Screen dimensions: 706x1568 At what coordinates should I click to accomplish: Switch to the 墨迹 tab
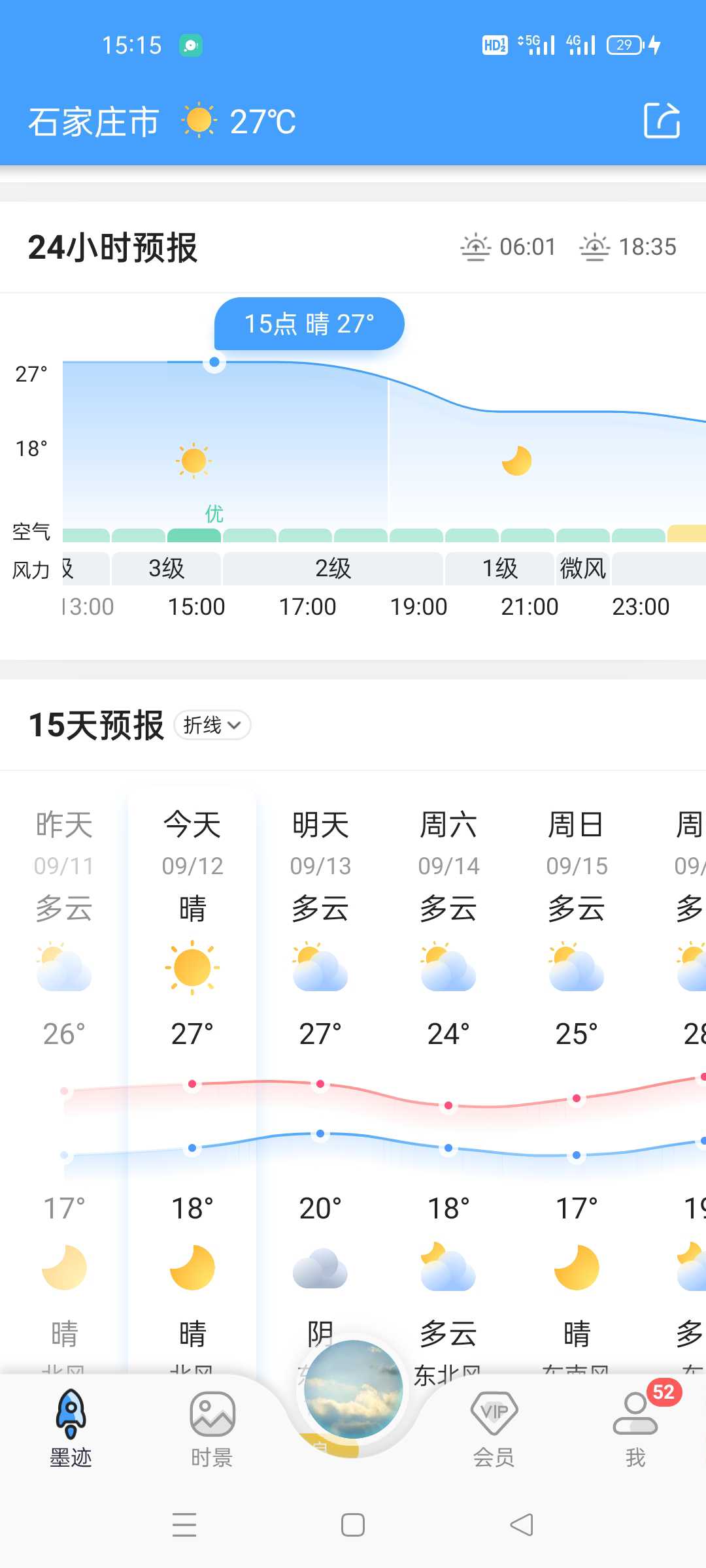(x=71, y=1429)
